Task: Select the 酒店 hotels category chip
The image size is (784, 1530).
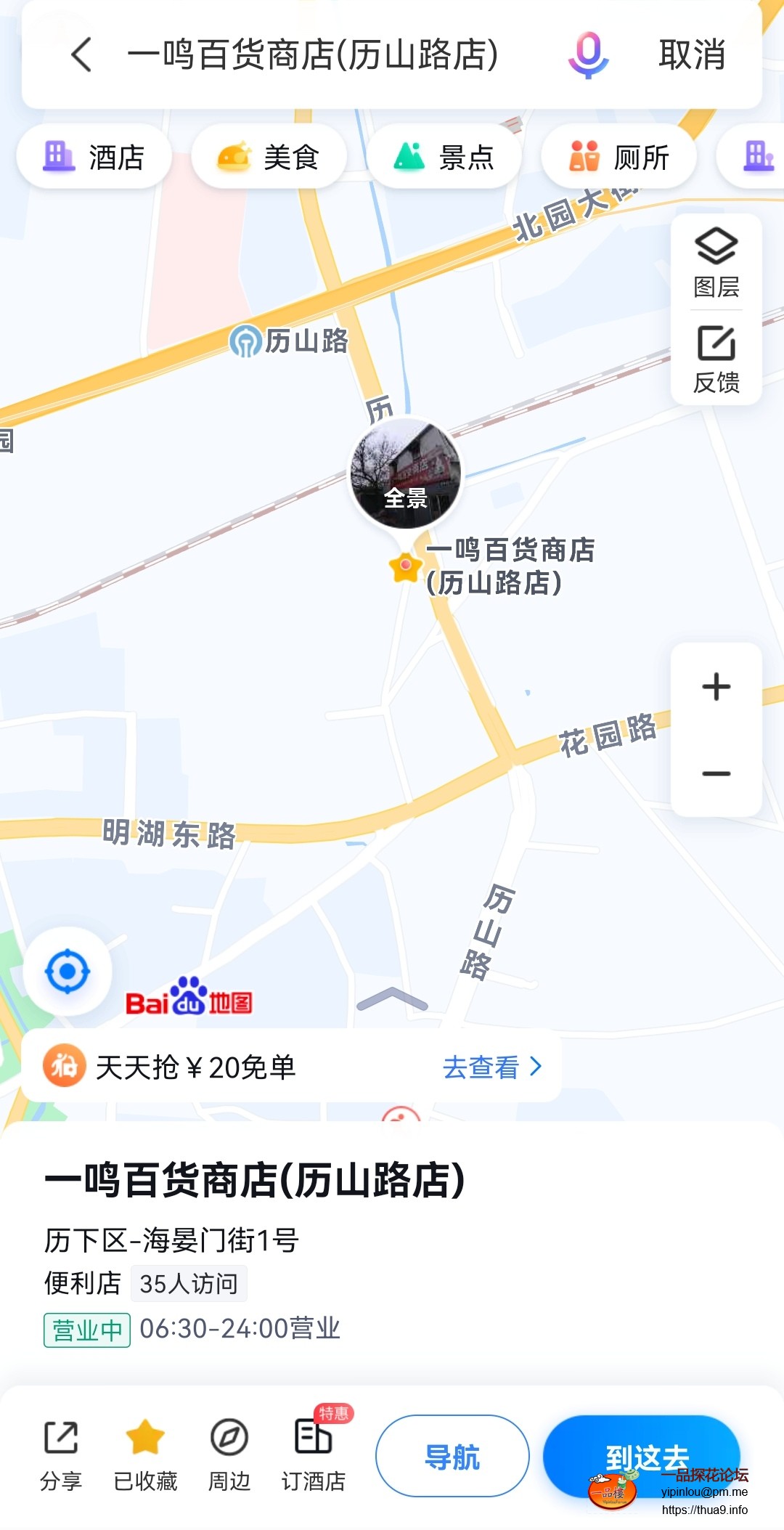Action: [x=94, y=156]
